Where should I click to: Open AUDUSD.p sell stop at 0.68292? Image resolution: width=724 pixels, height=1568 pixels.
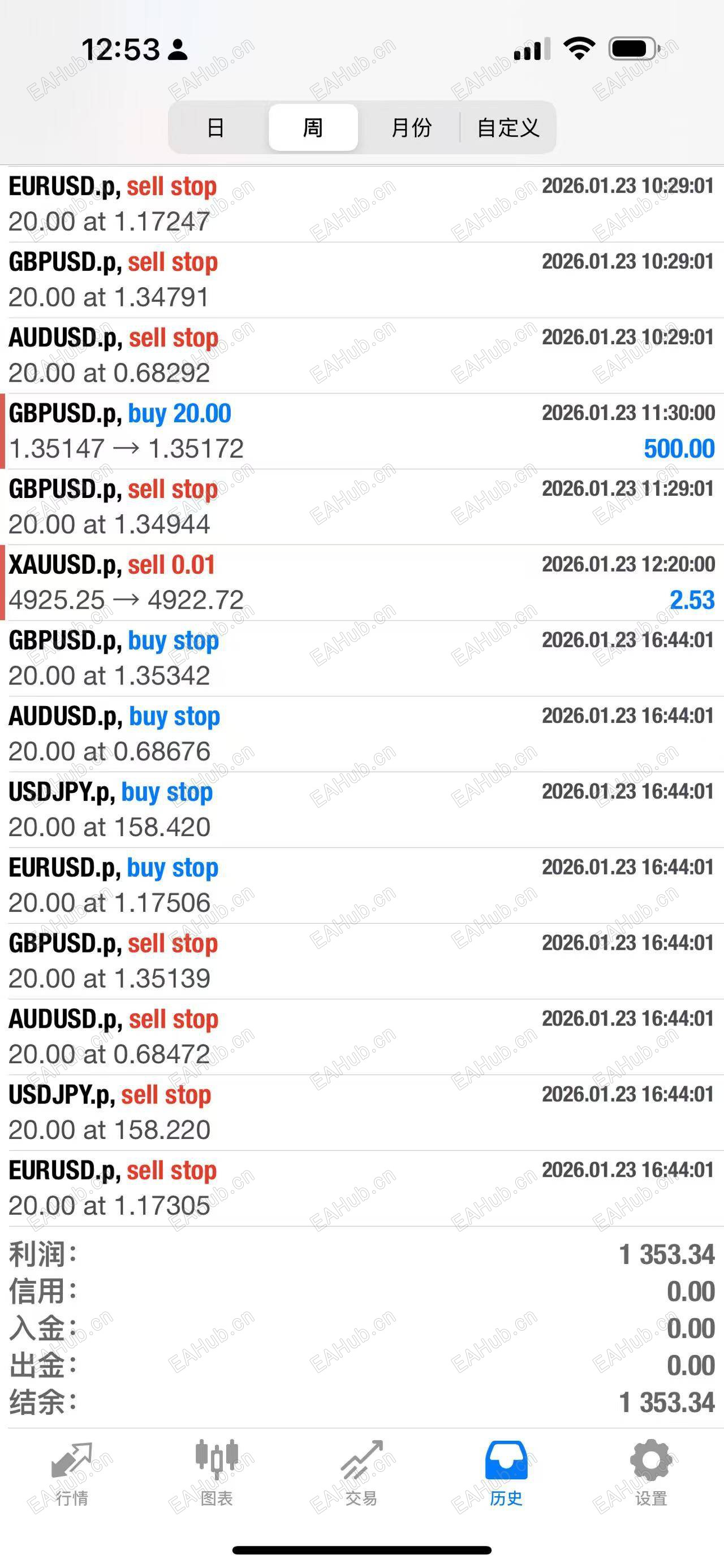click(361, 356)
